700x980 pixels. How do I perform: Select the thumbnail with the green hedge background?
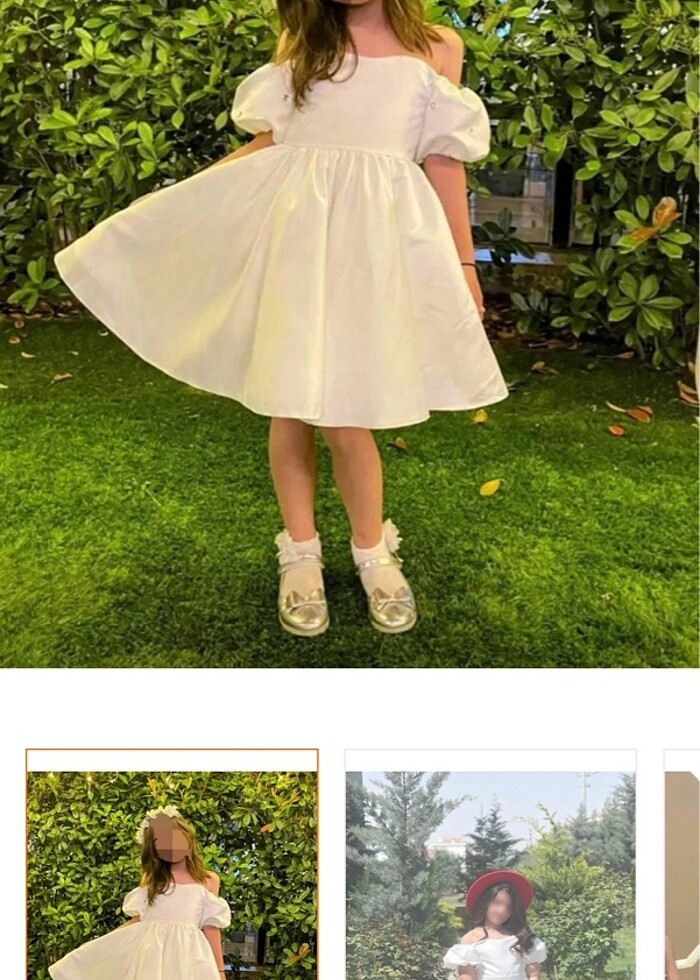pyautogui.click(x=172, y=866)
